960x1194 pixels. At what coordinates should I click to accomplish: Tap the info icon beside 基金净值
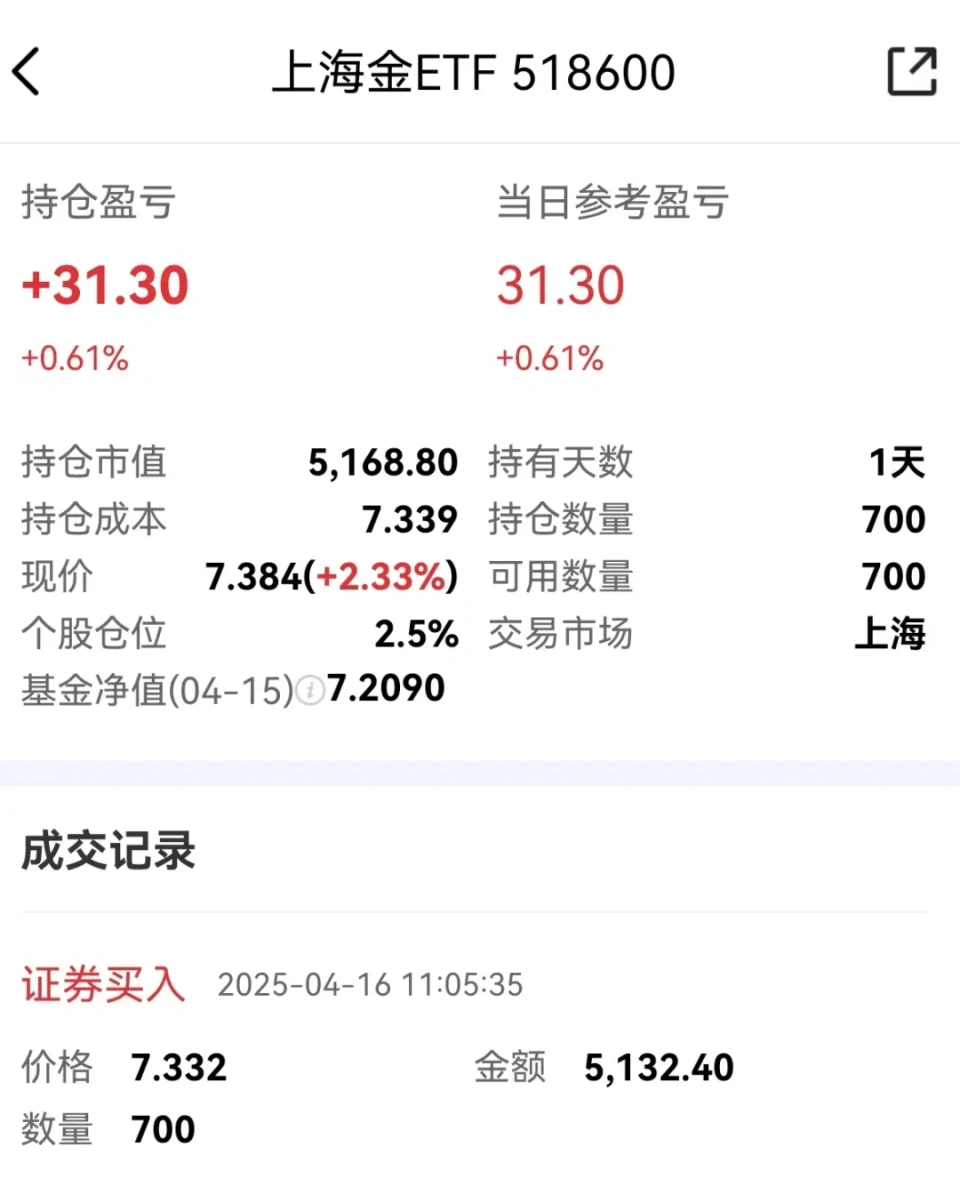tap(311, 691)
